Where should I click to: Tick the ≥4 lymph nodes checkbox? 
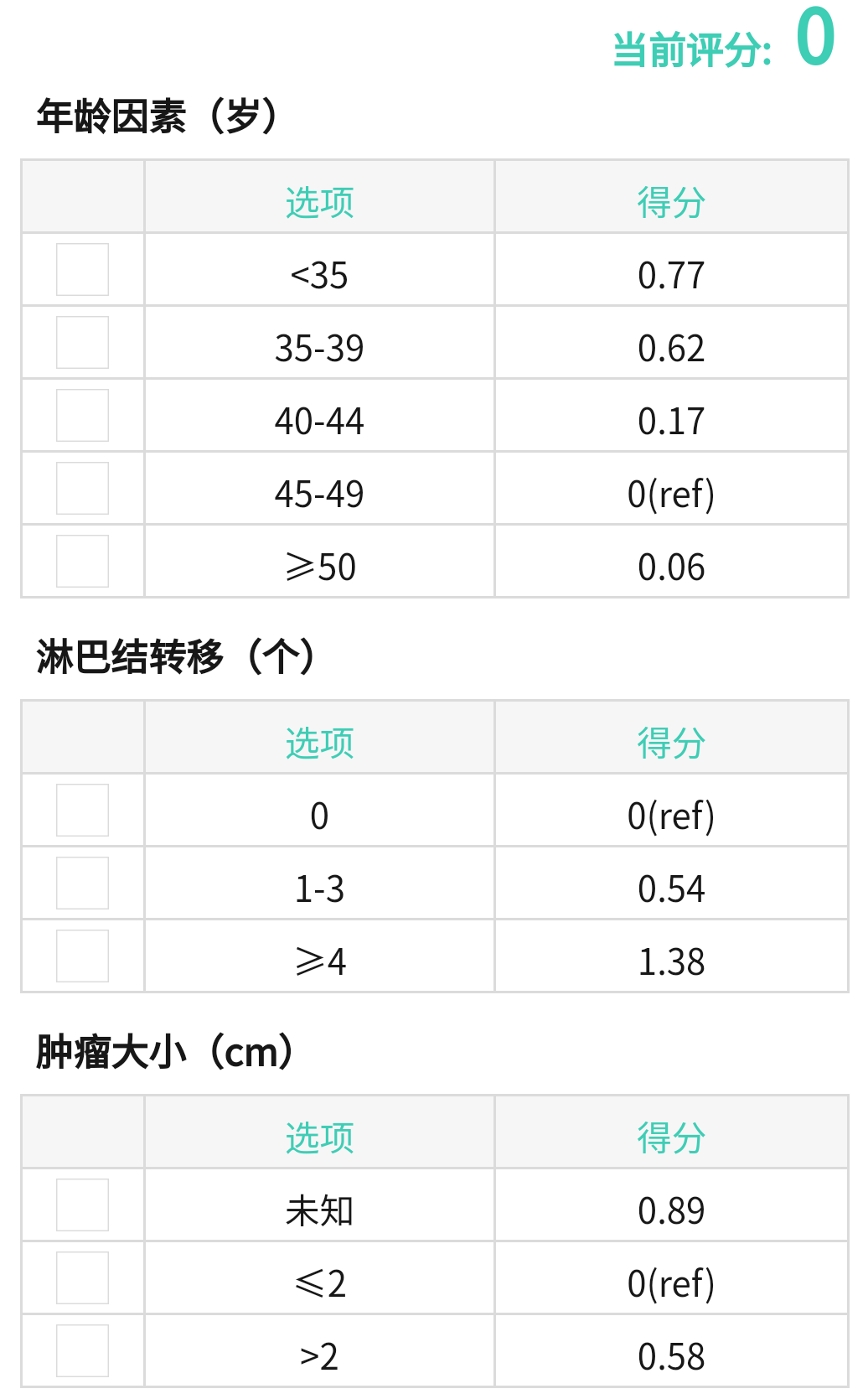point(82,956)
